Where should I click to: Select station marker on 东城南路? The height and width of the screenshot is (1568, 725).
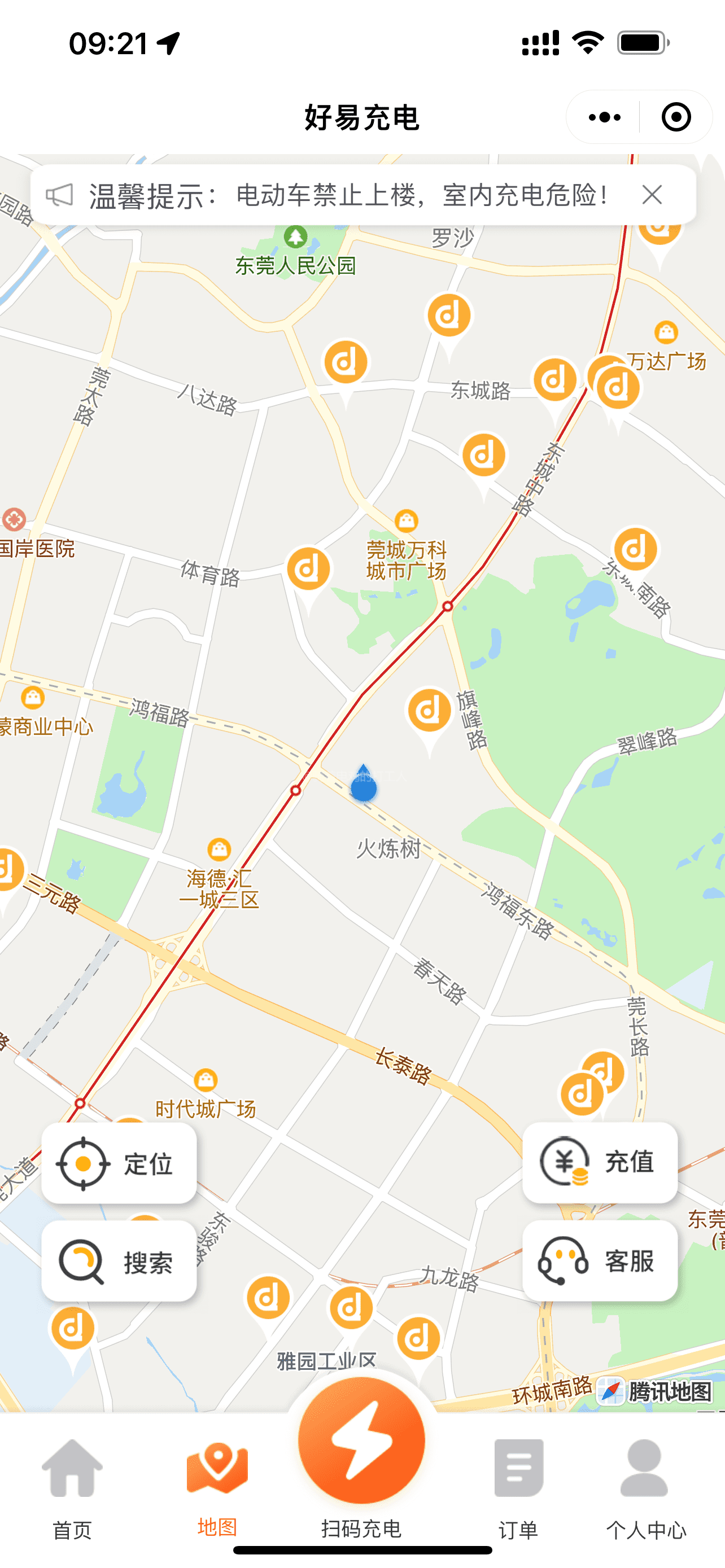[636, 550]
